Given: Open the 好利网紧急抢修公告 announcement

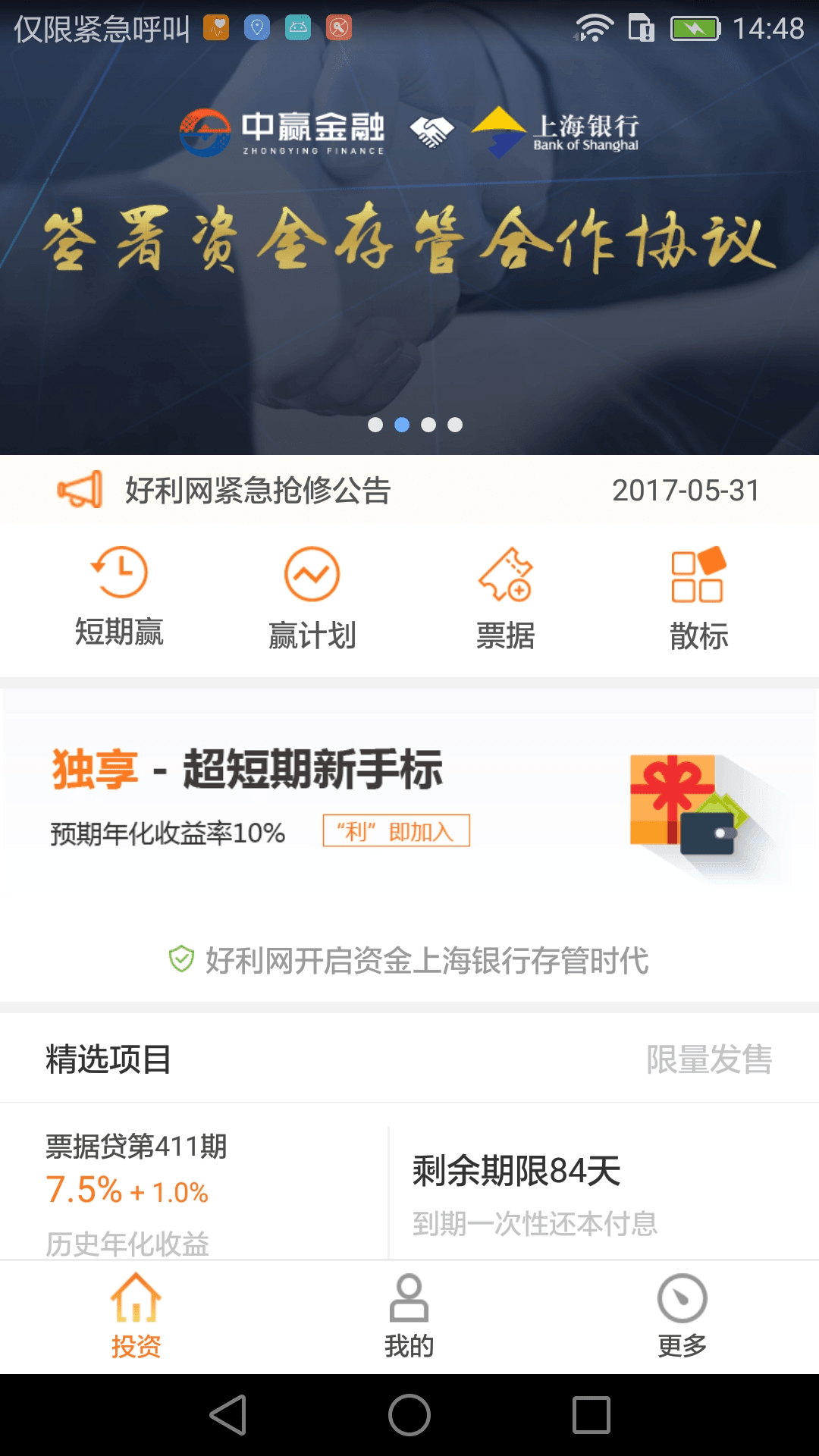Looking at the screenshot, I should [x=258, y=490].
